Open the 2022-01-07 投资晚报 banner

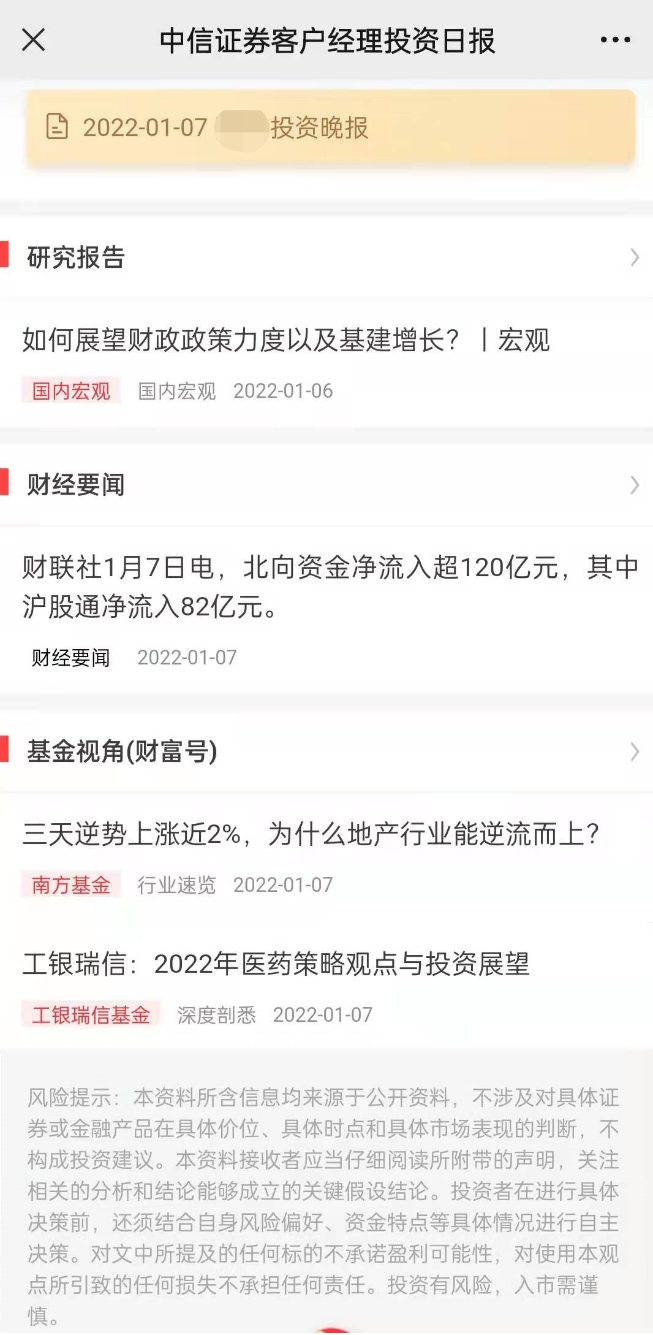[330, 127]
